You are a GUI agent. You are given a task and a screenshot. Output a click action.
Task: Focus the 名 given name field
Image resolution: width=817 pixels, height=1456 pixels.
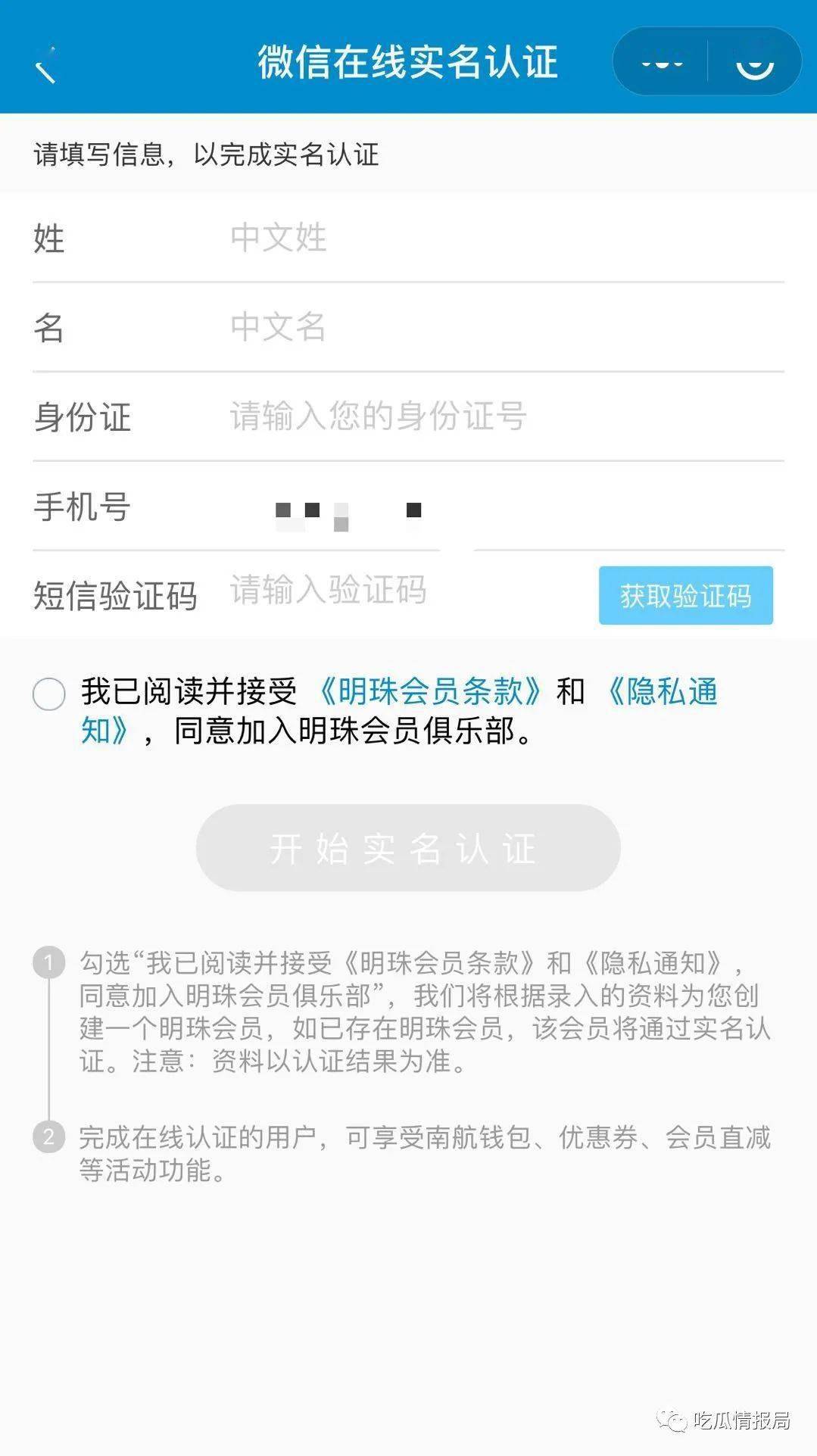[x=500, y=327]
